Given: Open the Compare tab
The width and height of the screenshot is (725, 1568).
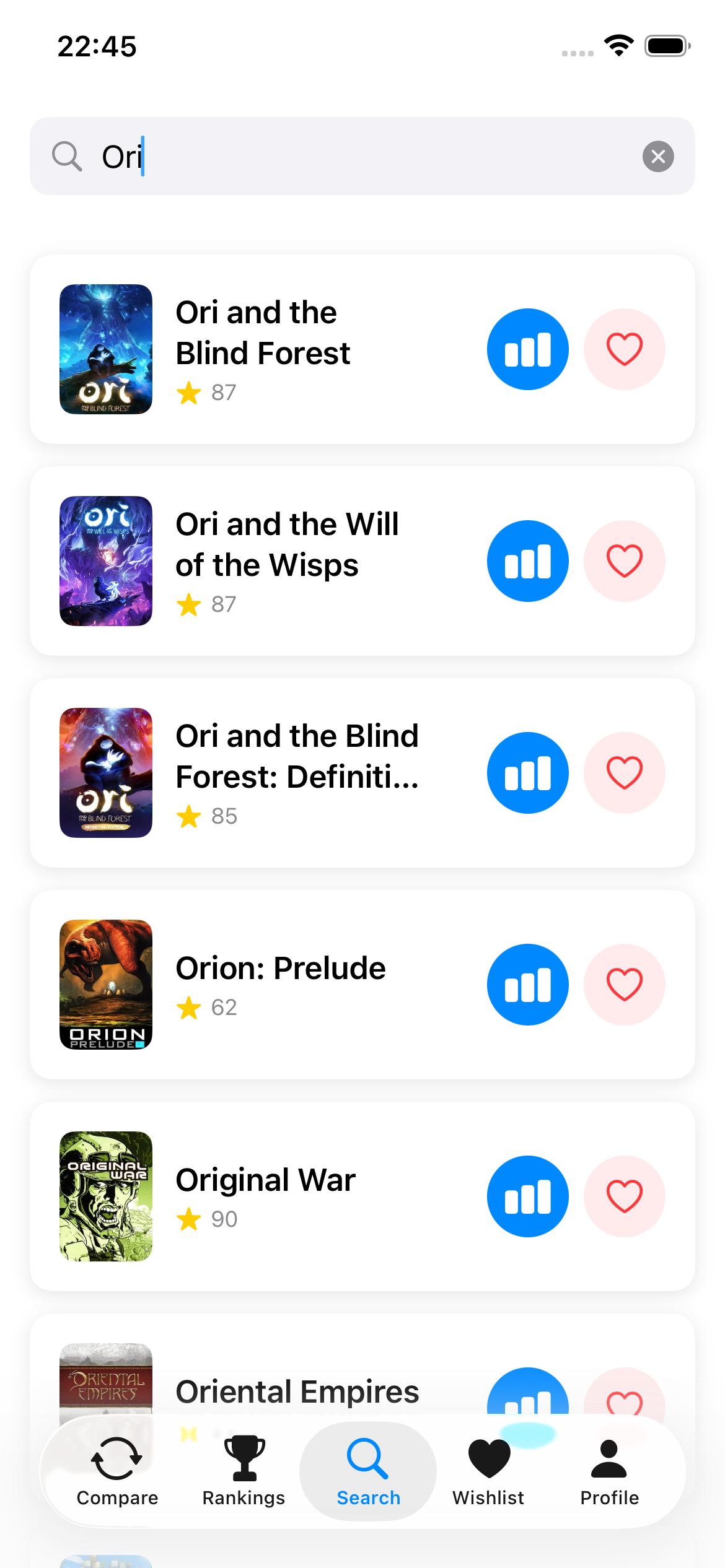Looking at the screenshot, I should pyautogui.click(x=117, y=1474).
